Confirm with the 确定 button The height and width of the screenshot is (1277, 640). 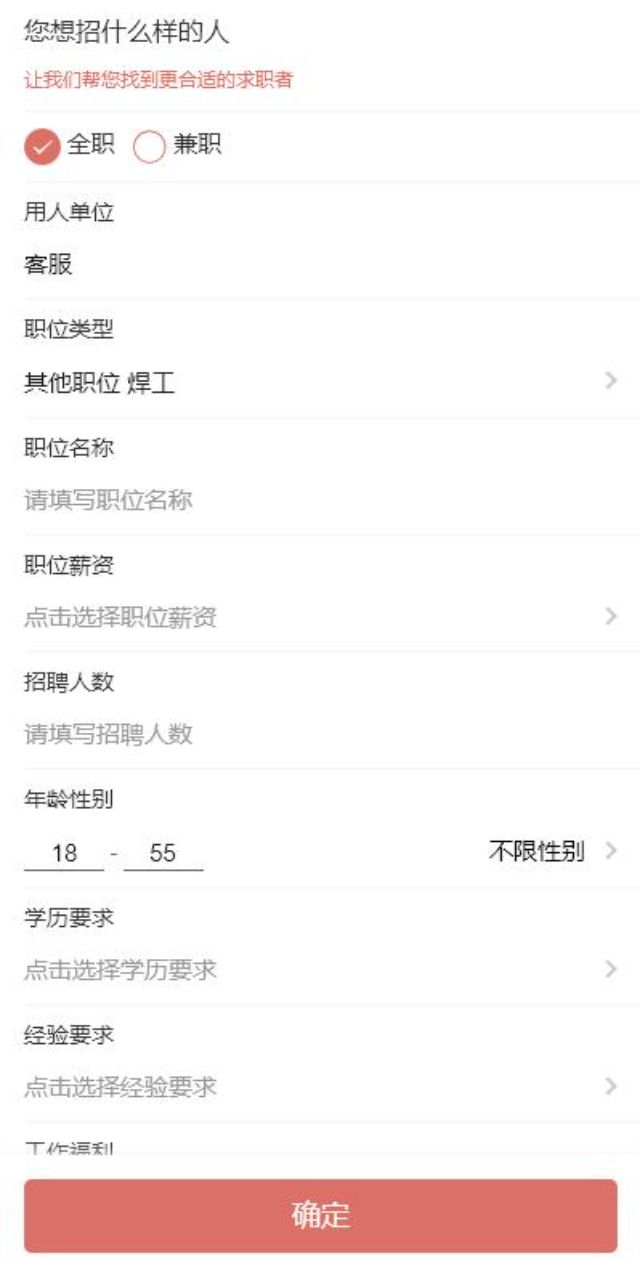320,1216
